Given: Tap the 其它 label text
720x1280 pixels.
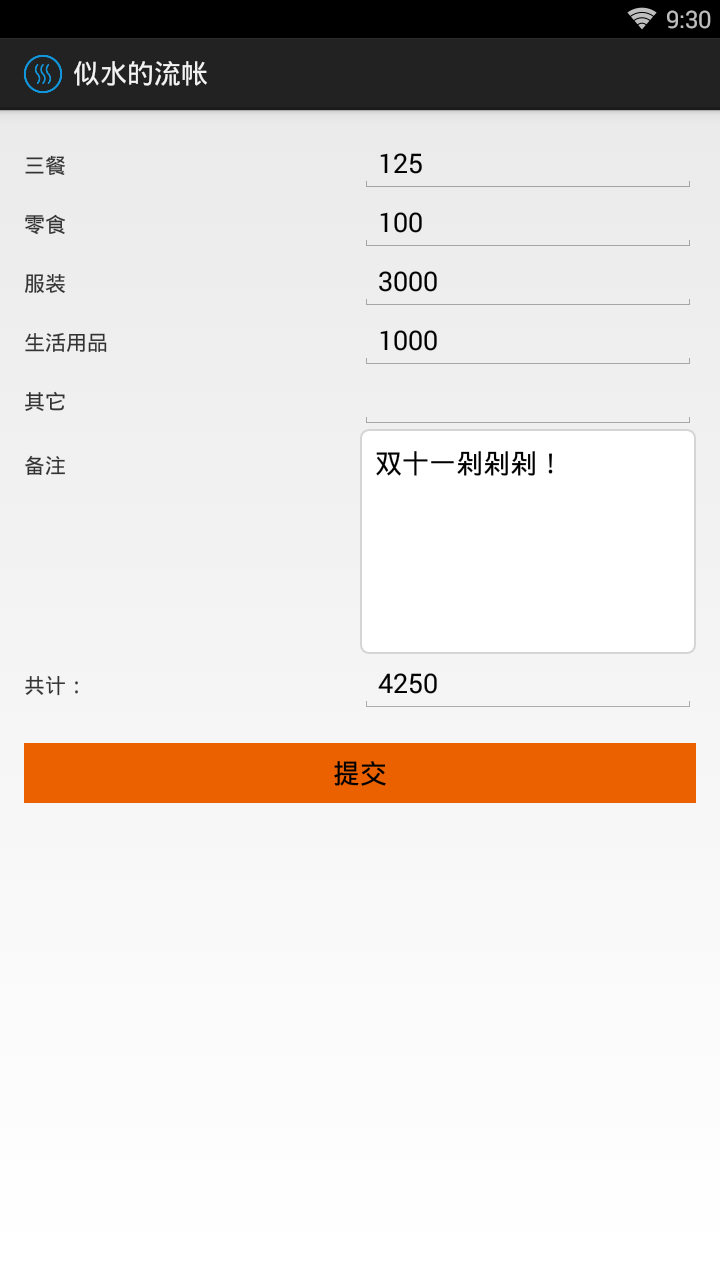Looking at the screenshot, I should (x=44, y=402).
